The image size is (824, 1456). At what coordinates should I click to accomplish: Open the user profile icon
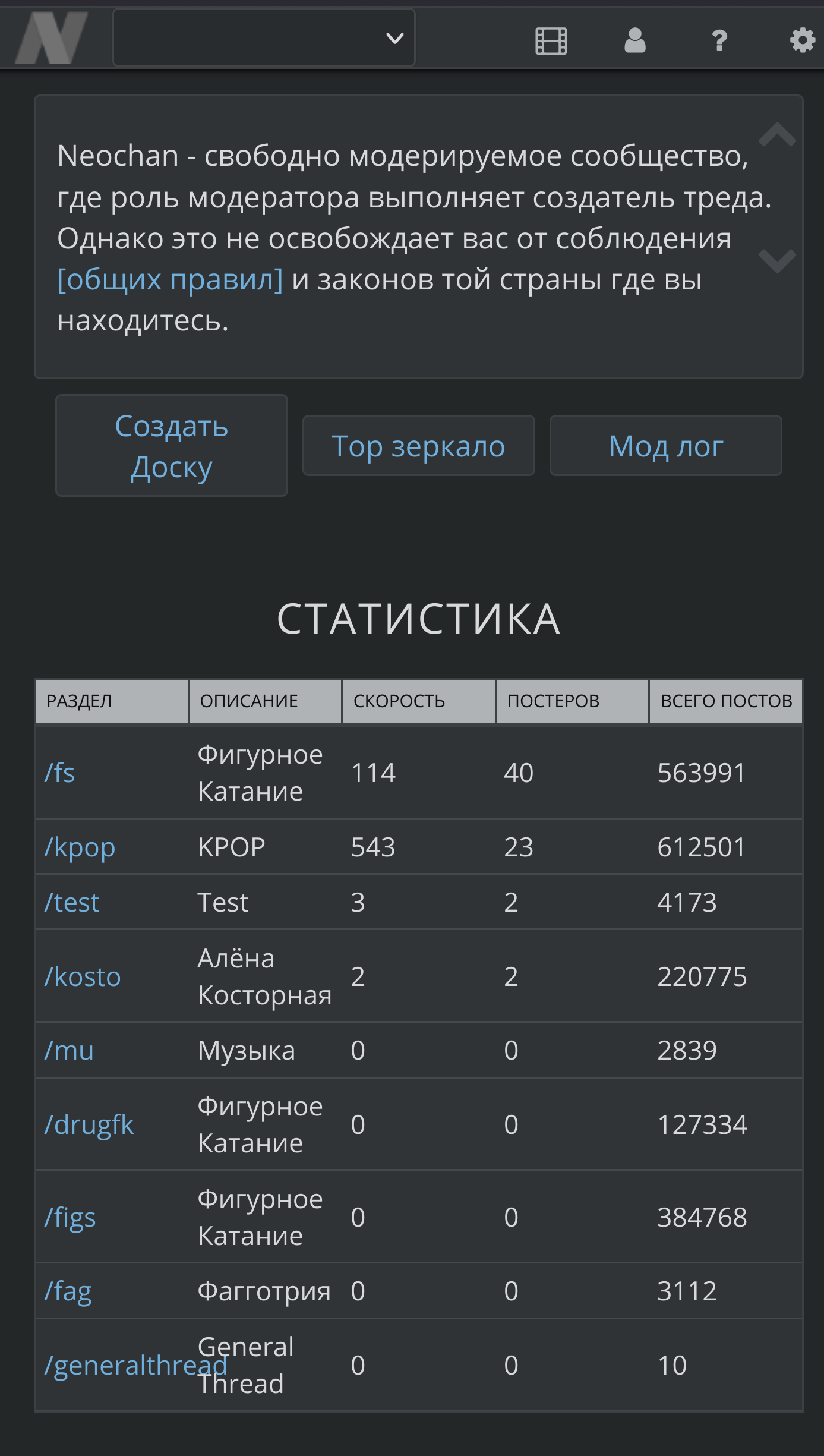pyautogui.click(x=634, y=41)
